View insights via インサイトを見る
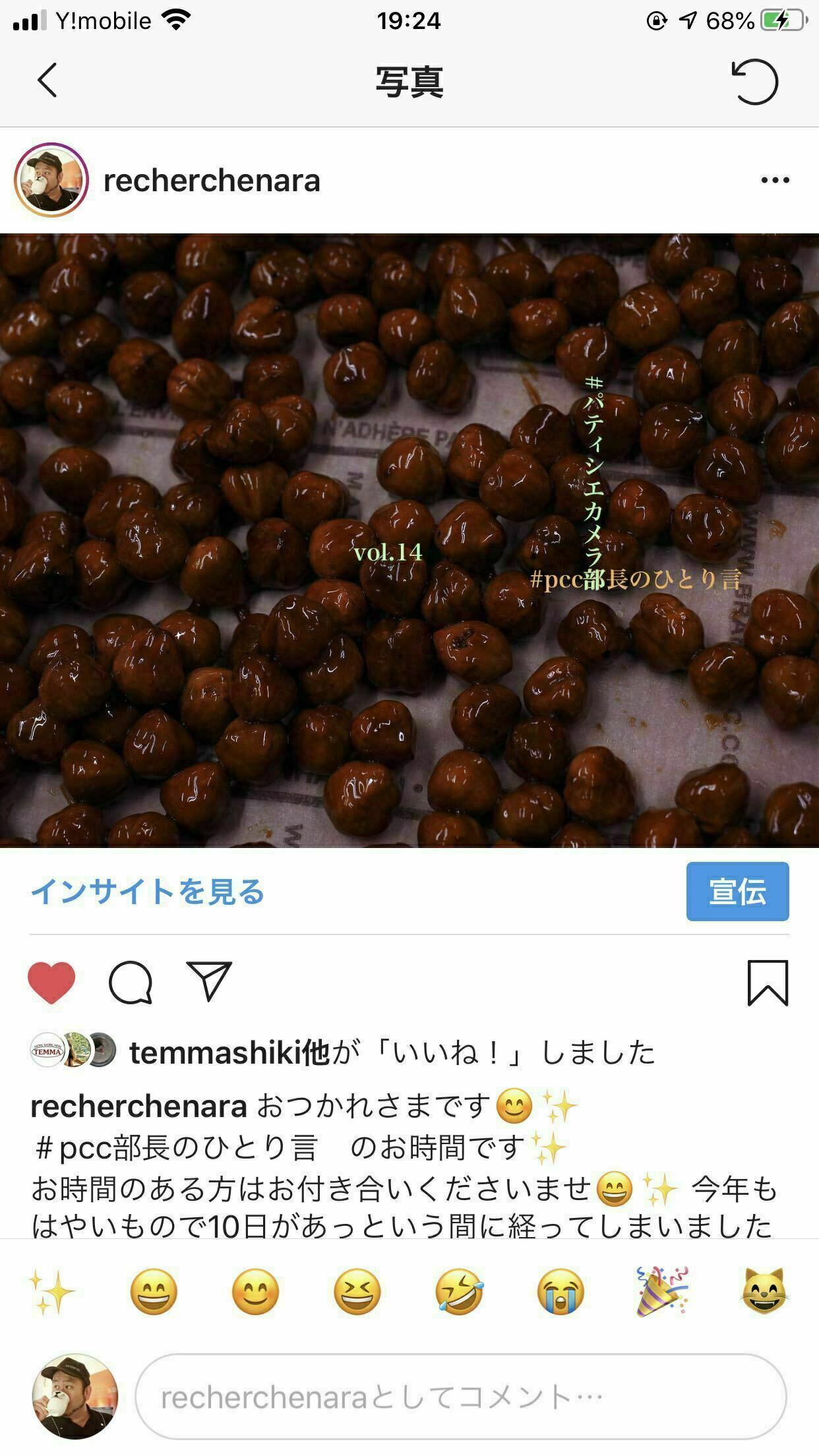The width and height of the screenshot is (819, 1456). (x=148, y=892)
